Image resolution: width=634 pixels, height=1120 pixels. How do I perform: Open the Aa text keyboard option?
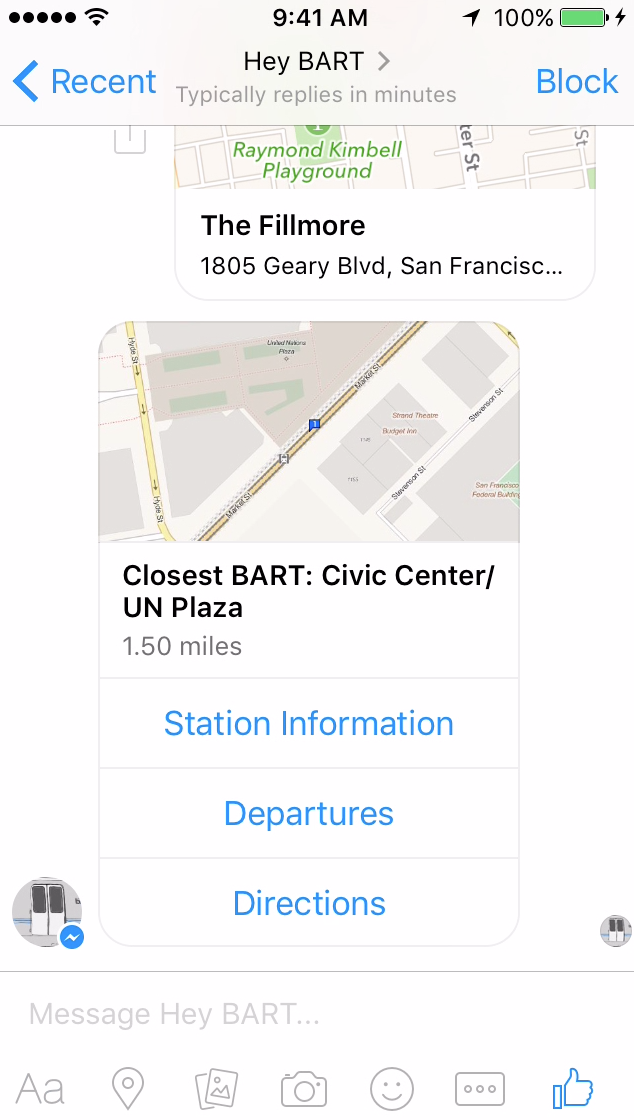(x=40, y=1087)
